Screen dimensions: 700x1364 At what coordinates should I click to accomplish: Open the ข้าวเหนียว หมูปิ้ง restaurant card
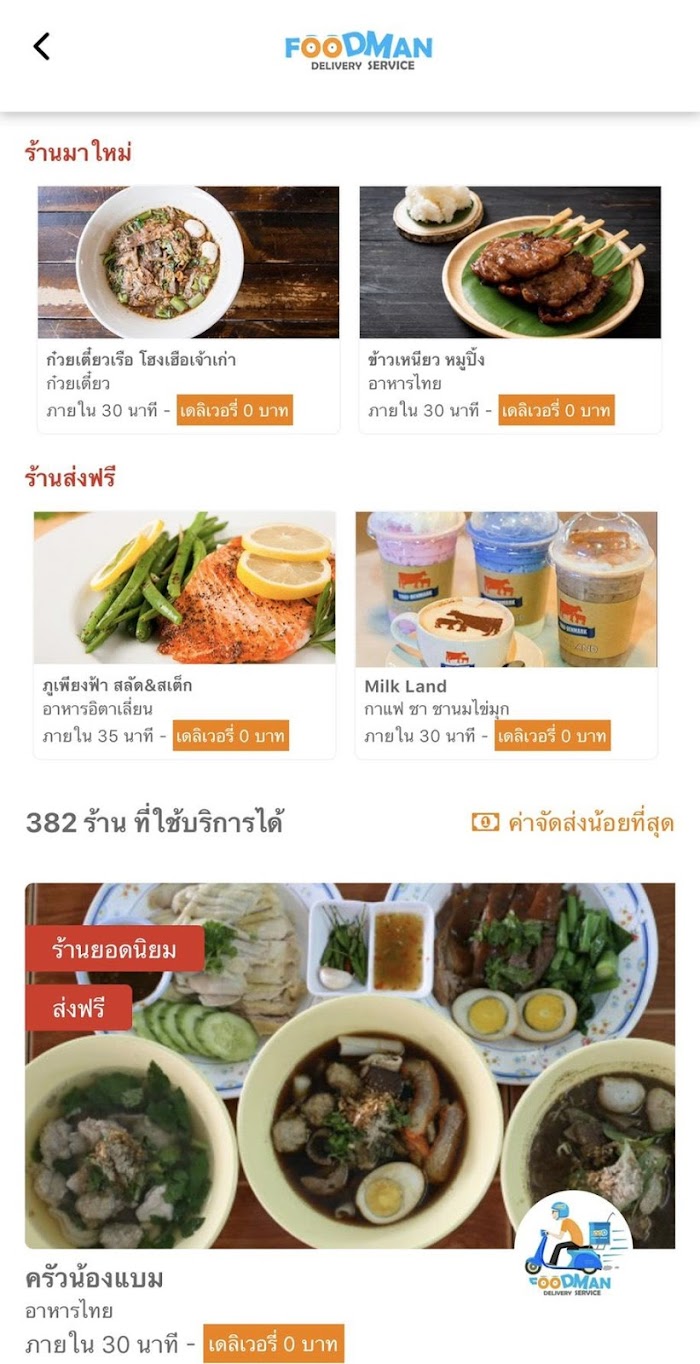click(x=510, y=309)
